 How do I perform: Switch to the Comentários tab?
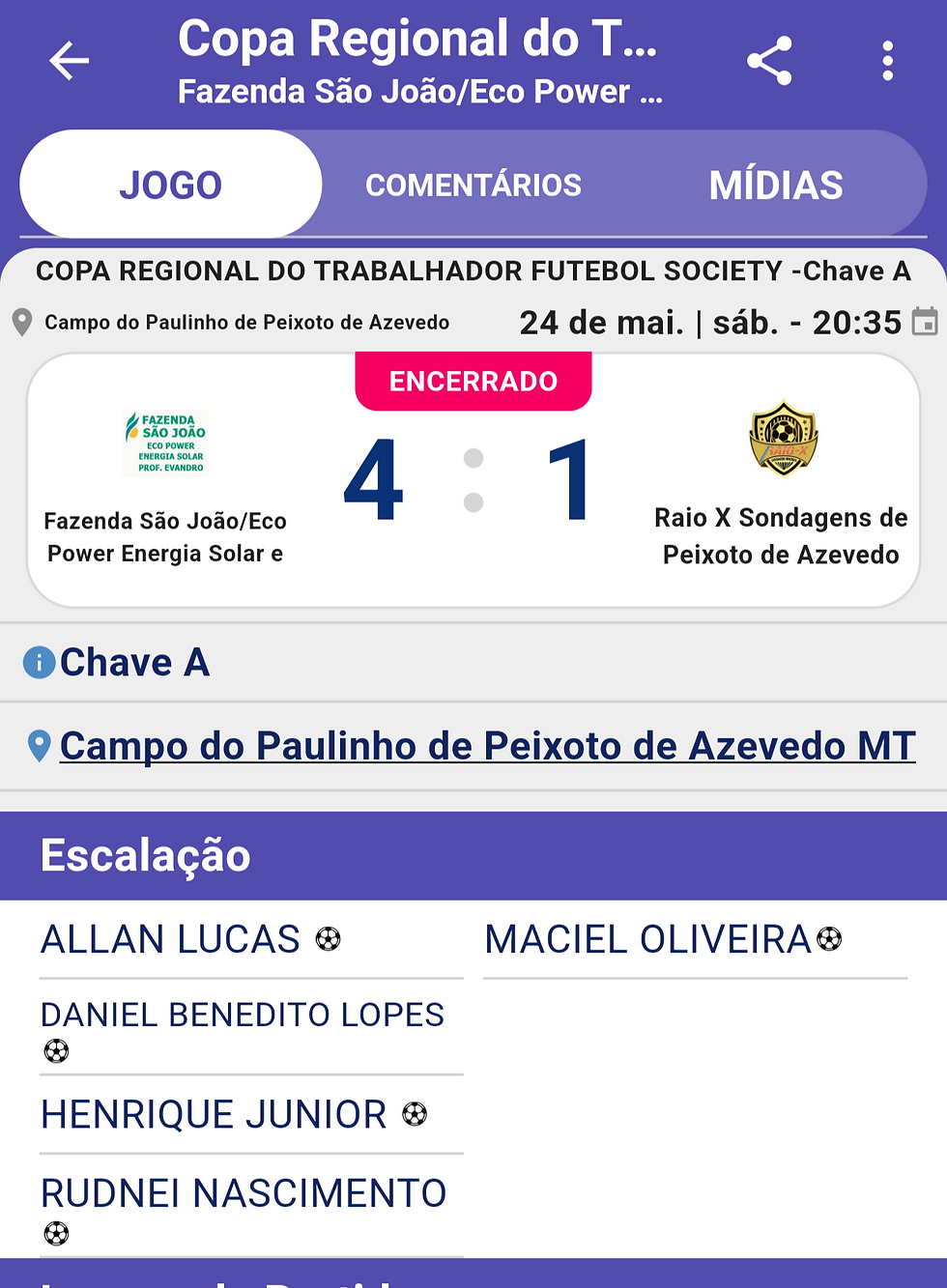click(x=473, y=185)
